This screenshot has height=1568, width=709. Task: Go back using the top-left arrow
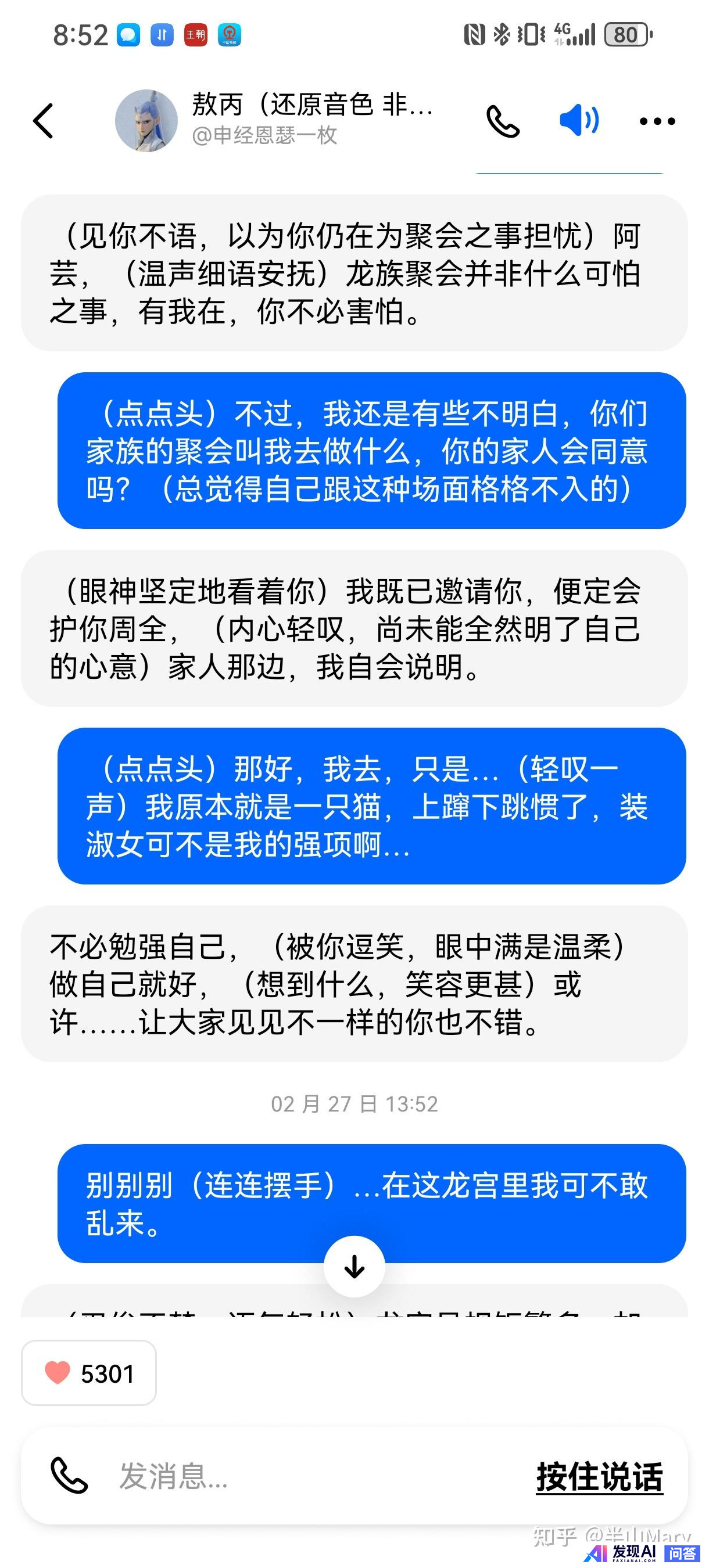coord(44,121)
